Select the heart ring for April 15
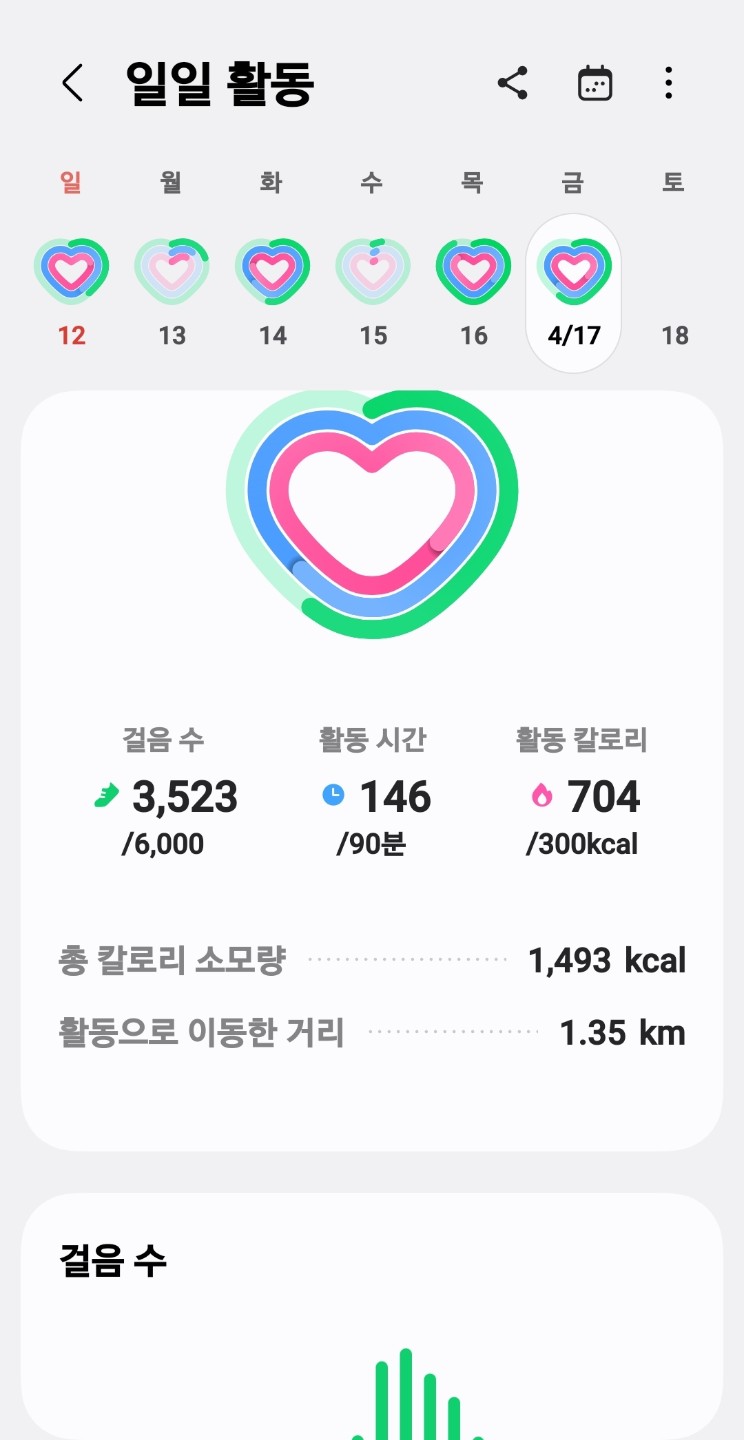Image resolution: width=744 pixels, height=1440 pixels. coord(372,267)
